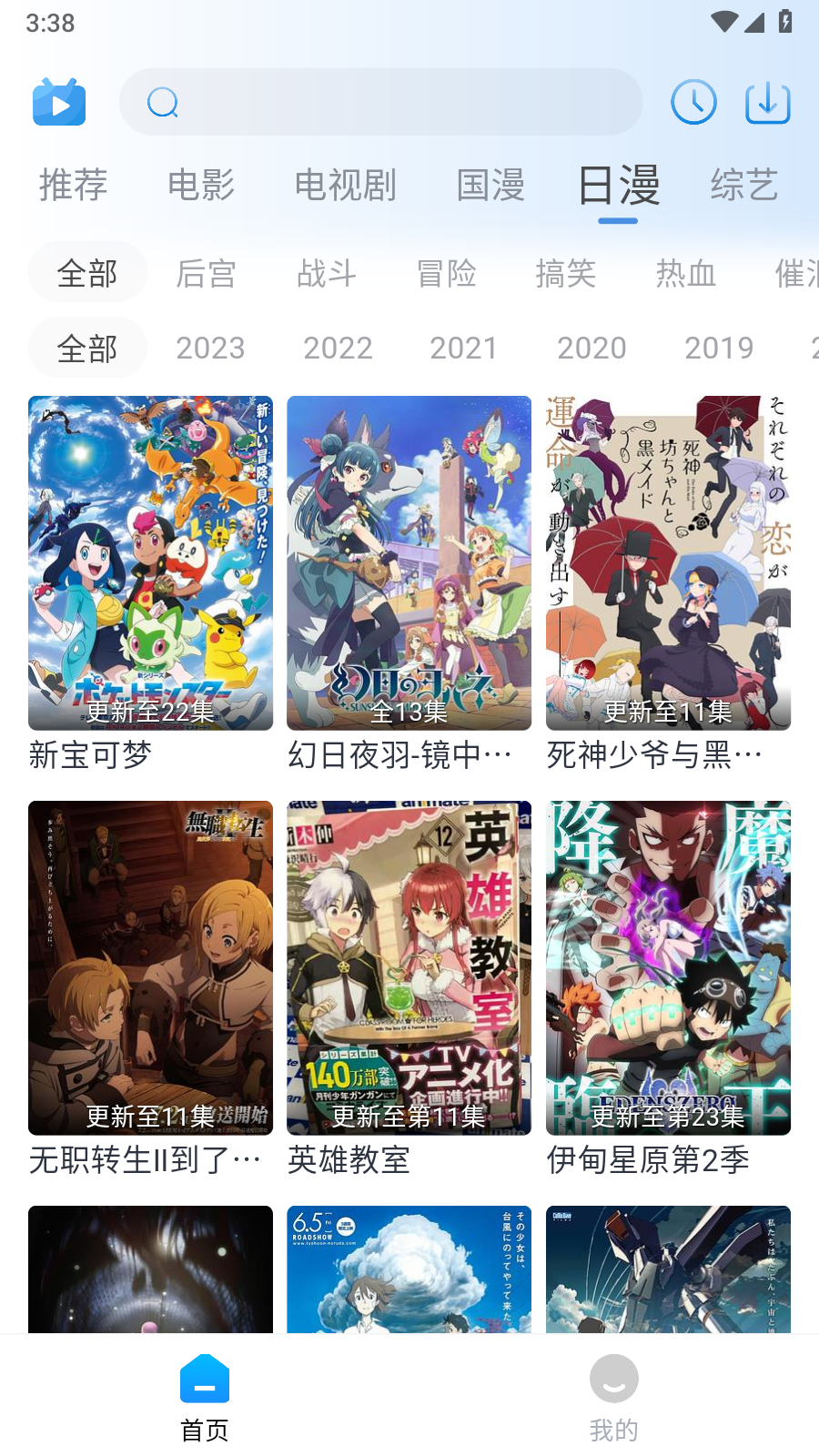Switch to the 电影 tab
Viewport: 819px width, 1456px height.
click(201, 186)
